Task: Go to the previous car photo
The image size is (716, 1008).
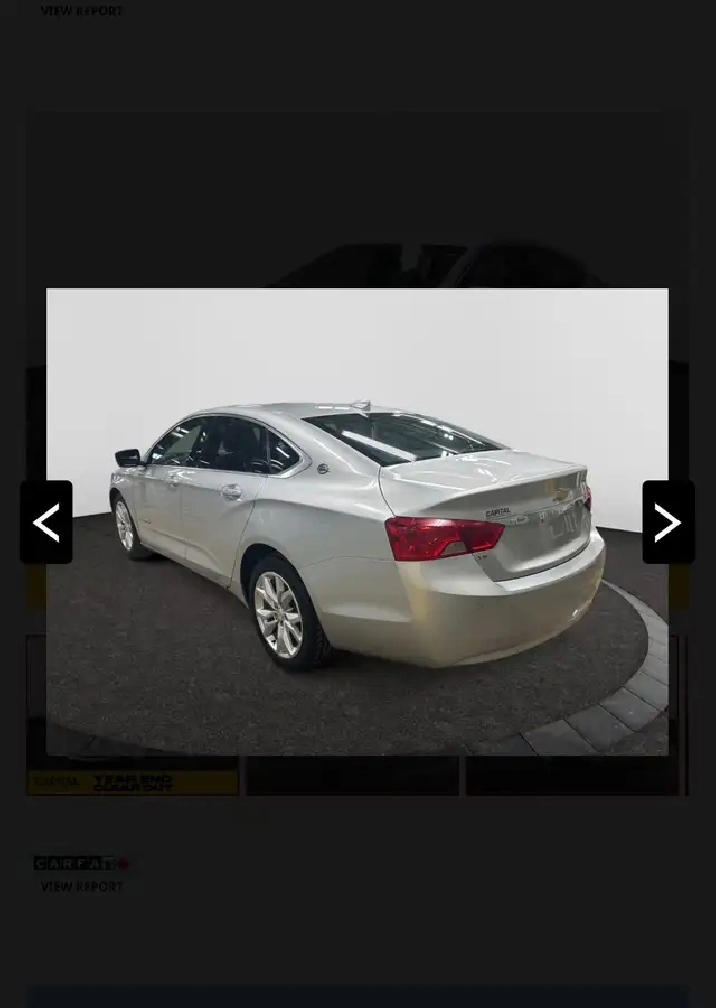Action: click(x=46, y=522)
